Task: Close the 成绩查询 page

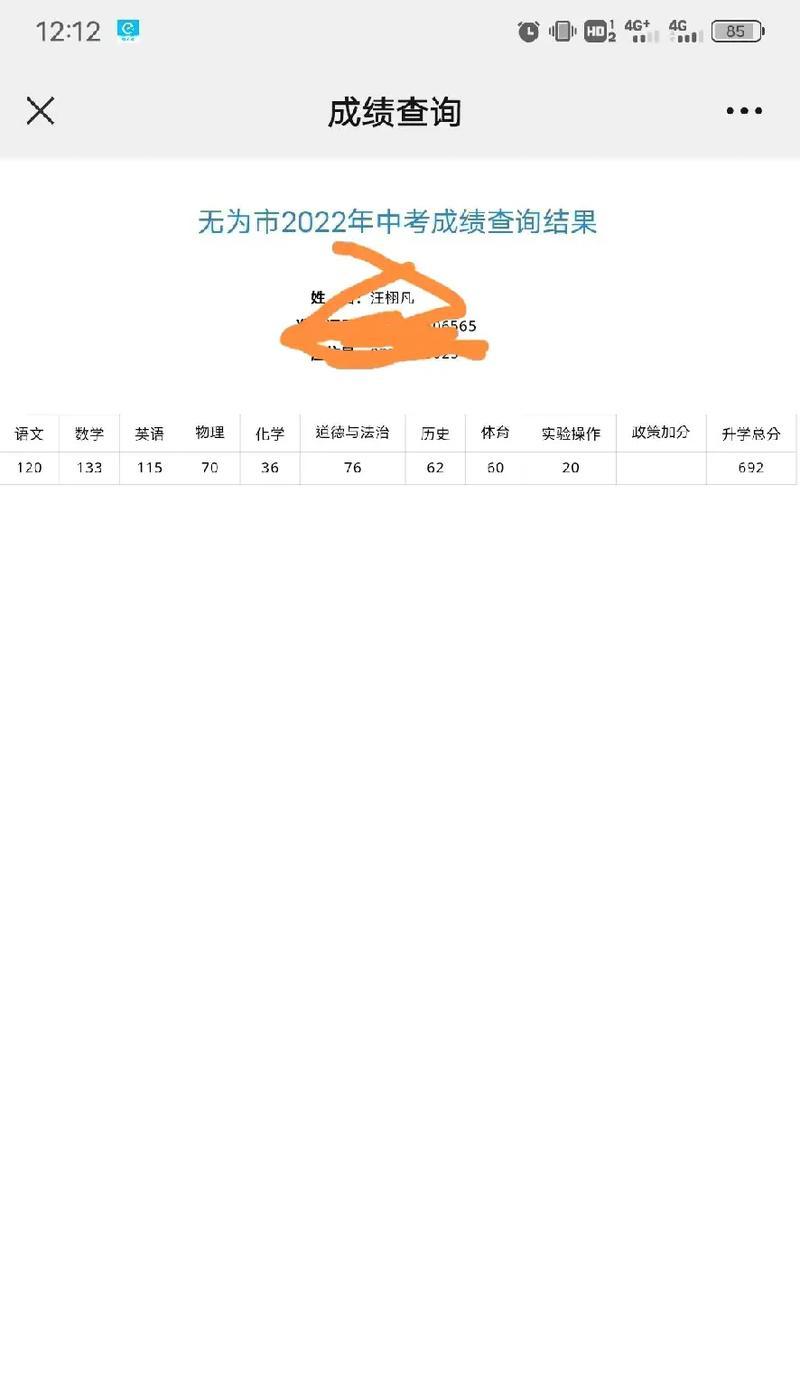Action: (x=40, y=111)
